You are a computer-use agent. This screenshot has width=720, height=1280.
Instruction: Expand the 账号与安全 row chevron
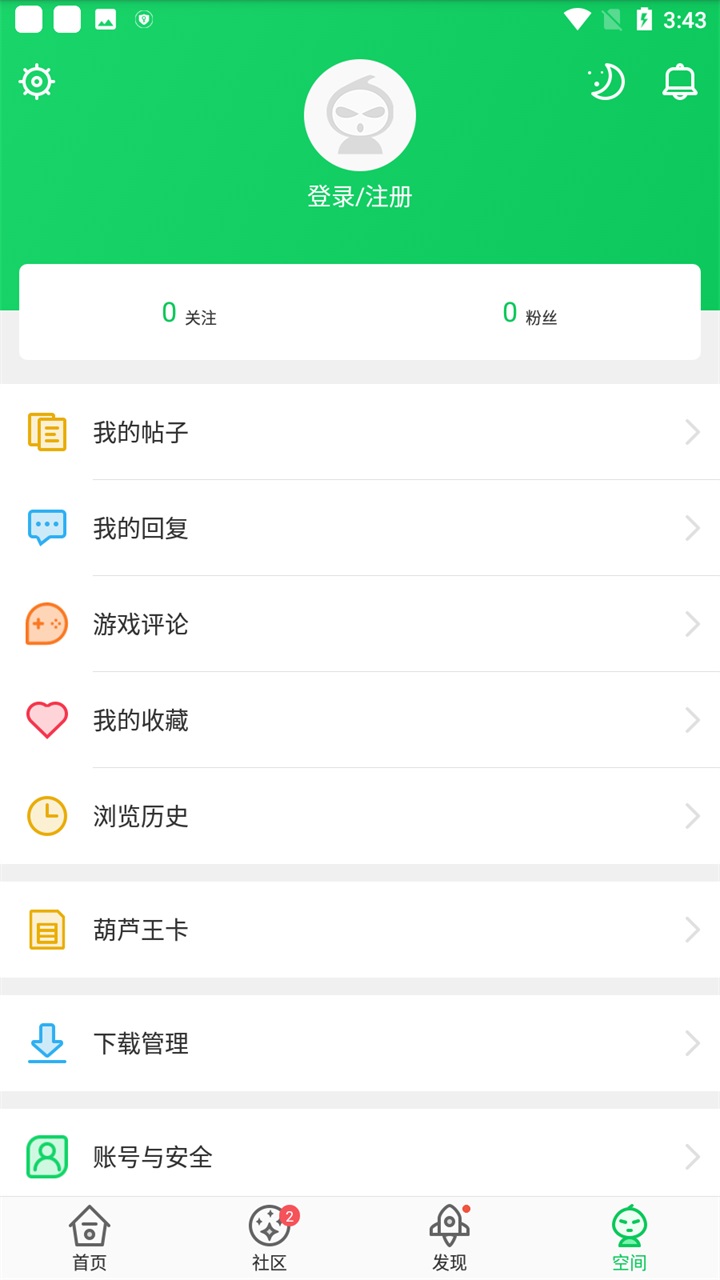691,1155
